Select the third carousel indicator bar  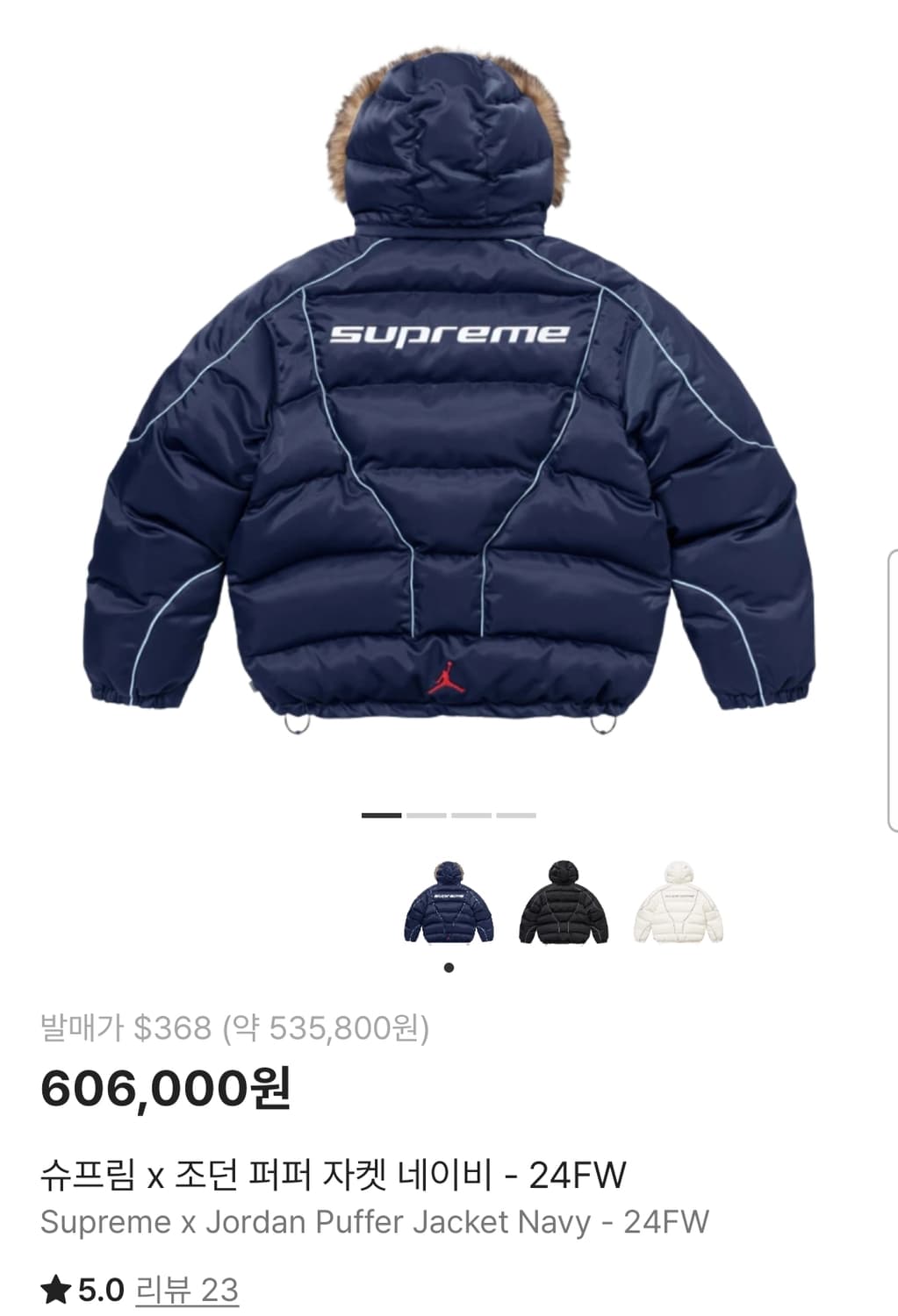[x=471, y=816]
